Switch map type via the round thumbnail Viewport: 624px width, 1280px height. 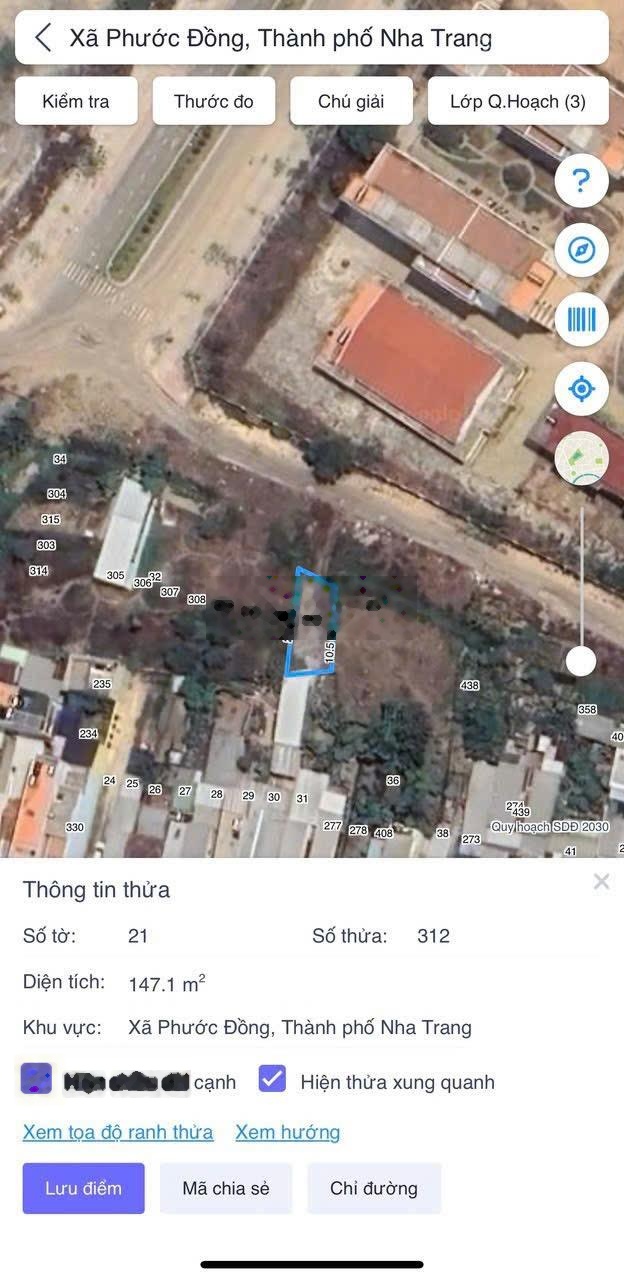tap(581, 459)
